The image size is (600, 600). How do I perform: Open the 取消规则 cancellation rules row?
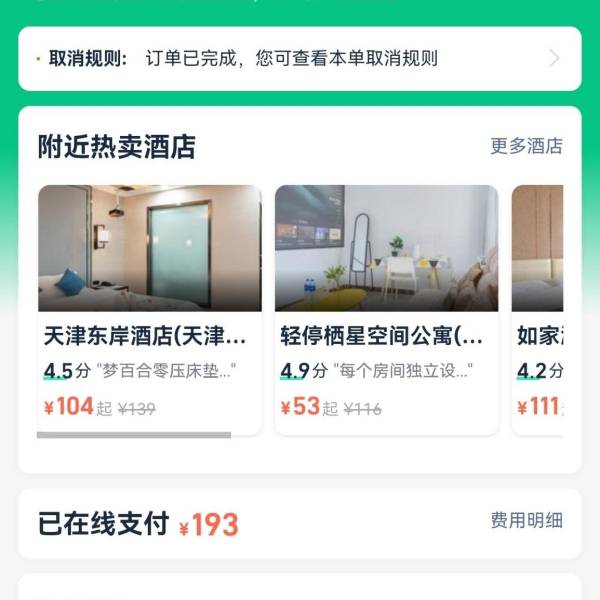coord(298,58)
